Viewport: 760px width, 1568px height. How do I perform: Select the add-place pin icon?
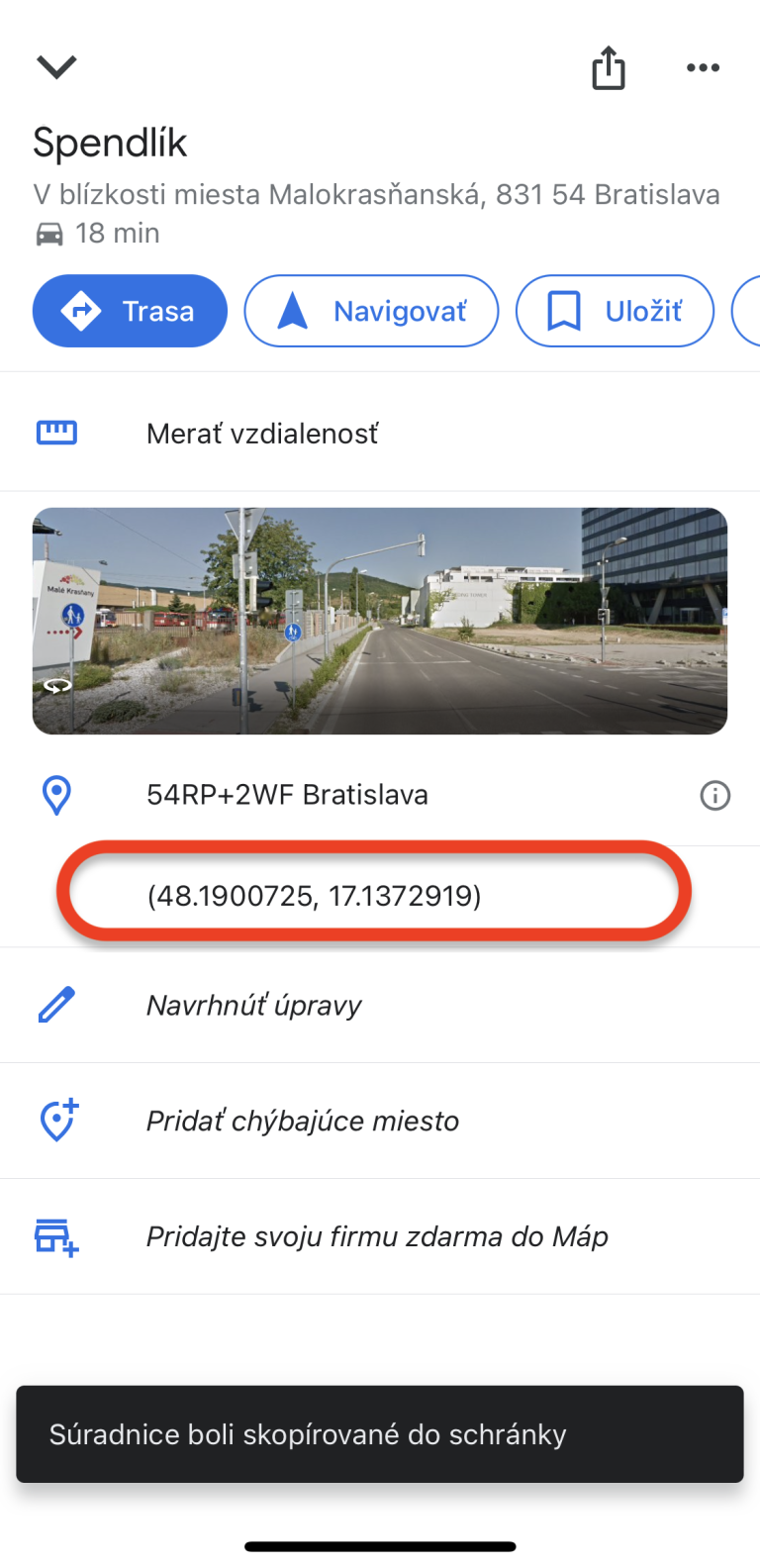coord(56,1120)
